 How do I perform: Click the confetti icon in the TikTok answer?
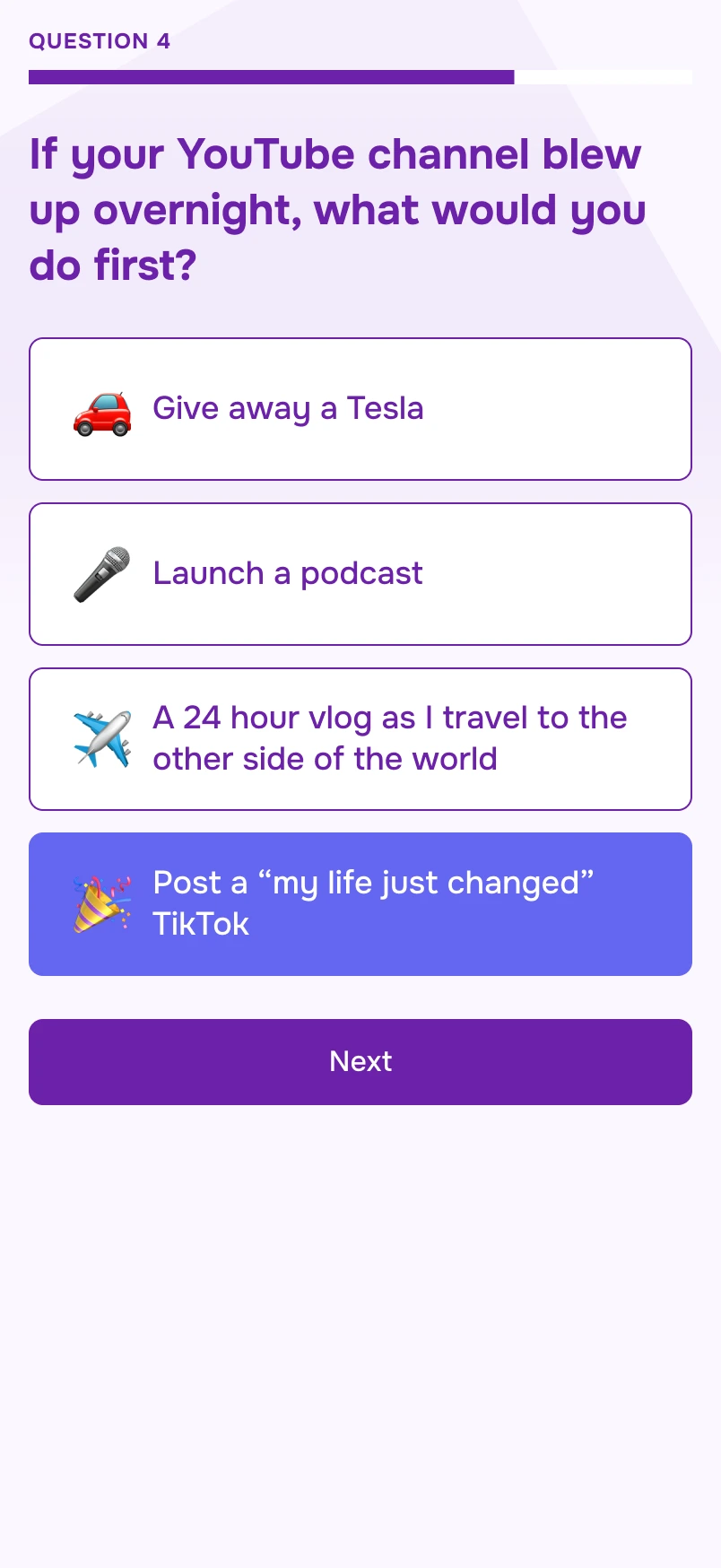(x=101, y=902)
